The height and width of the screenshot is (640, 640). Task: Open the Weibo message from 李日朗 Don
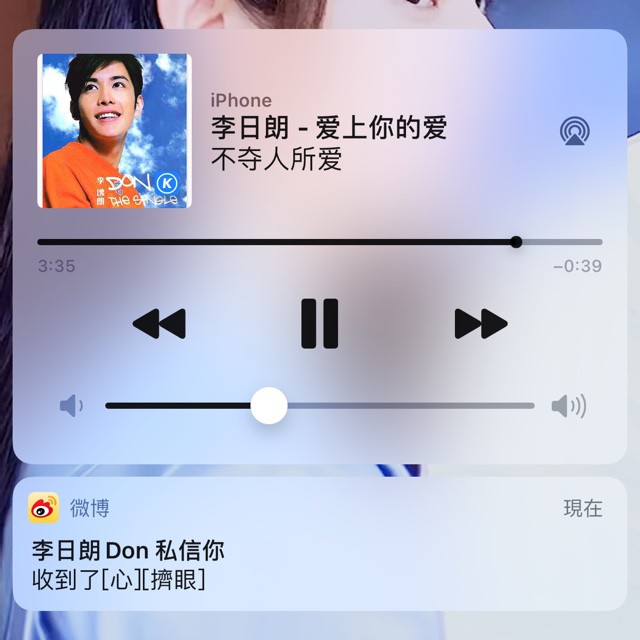coord(320,550)
